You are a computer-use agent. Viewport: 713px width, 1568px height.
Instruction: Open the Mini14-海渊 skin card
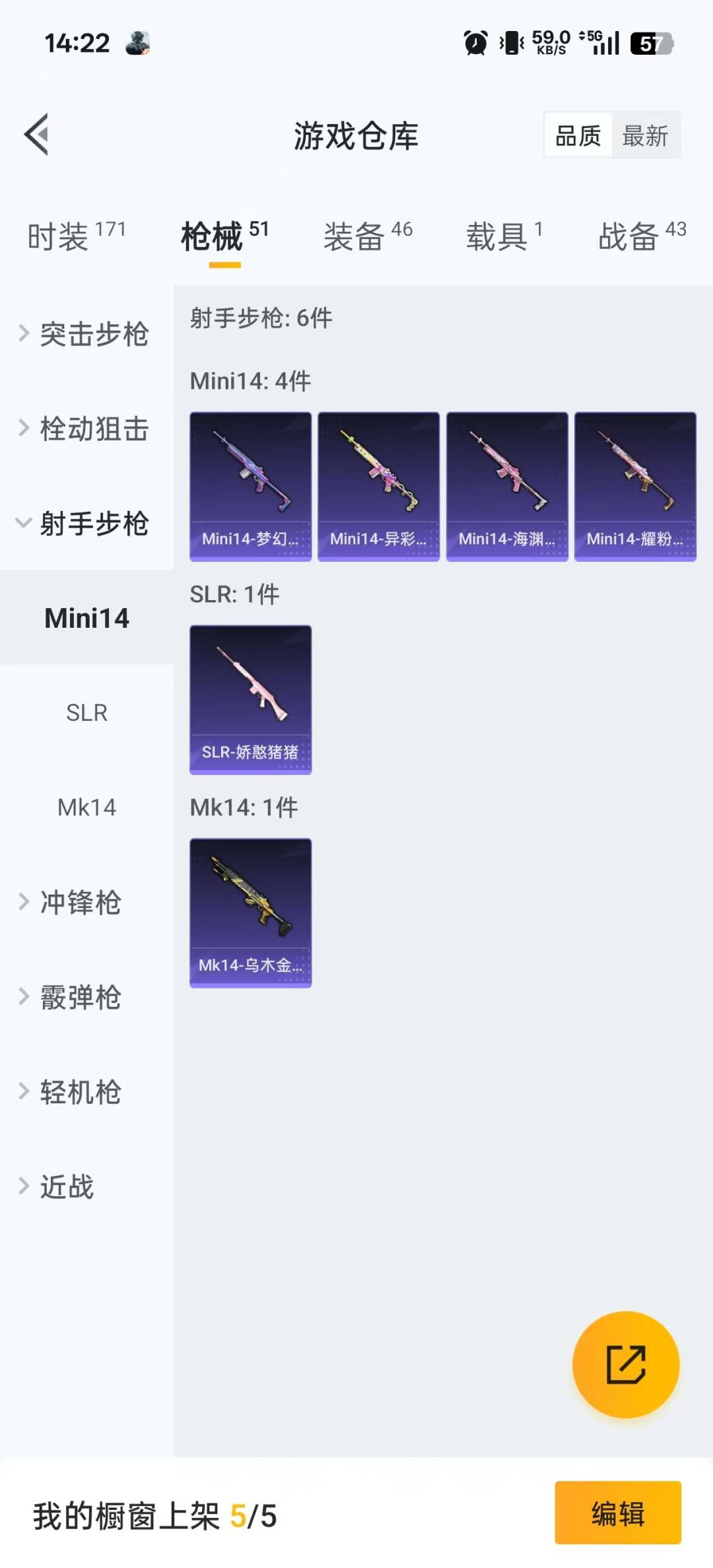pyautogui.click(x=507, y=487)
